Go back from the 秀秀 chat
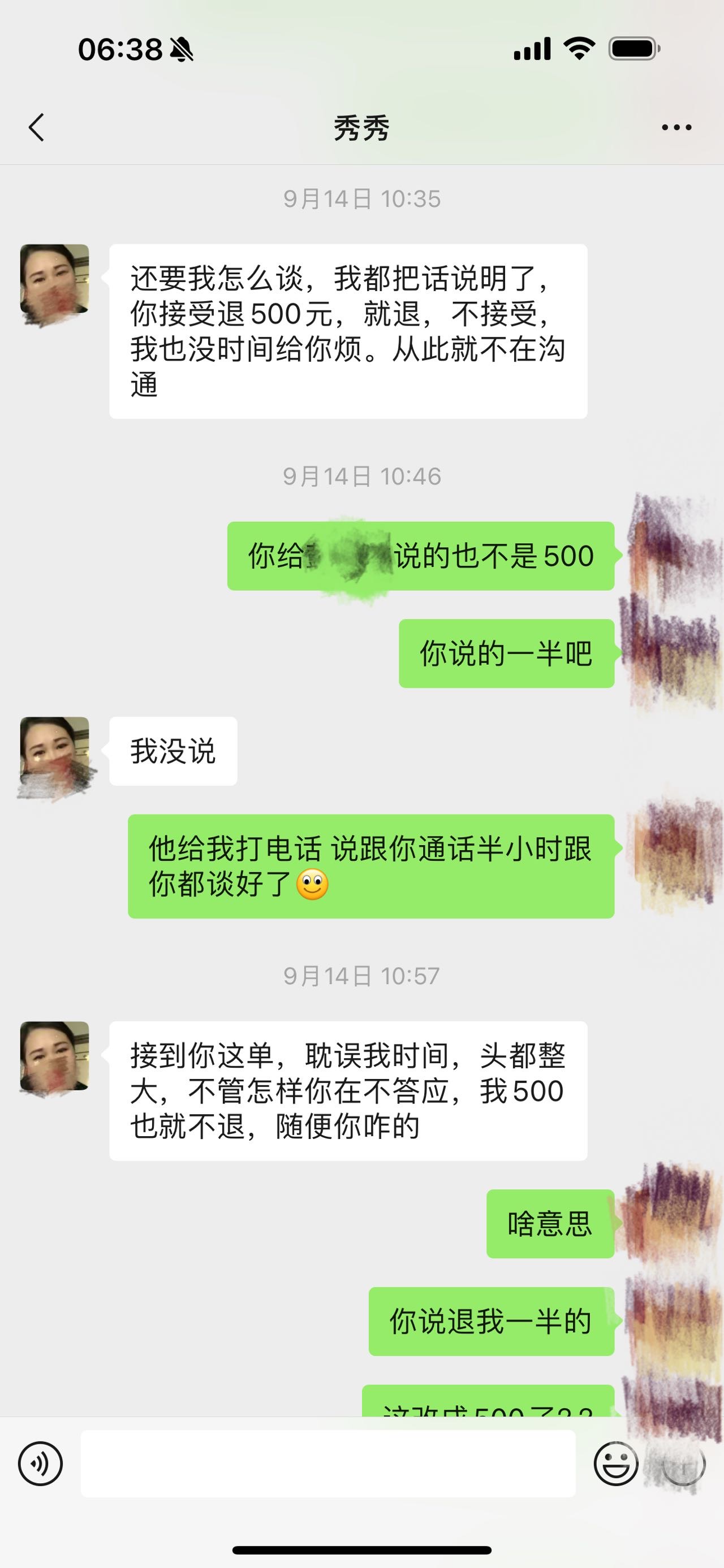 [37, 127]
